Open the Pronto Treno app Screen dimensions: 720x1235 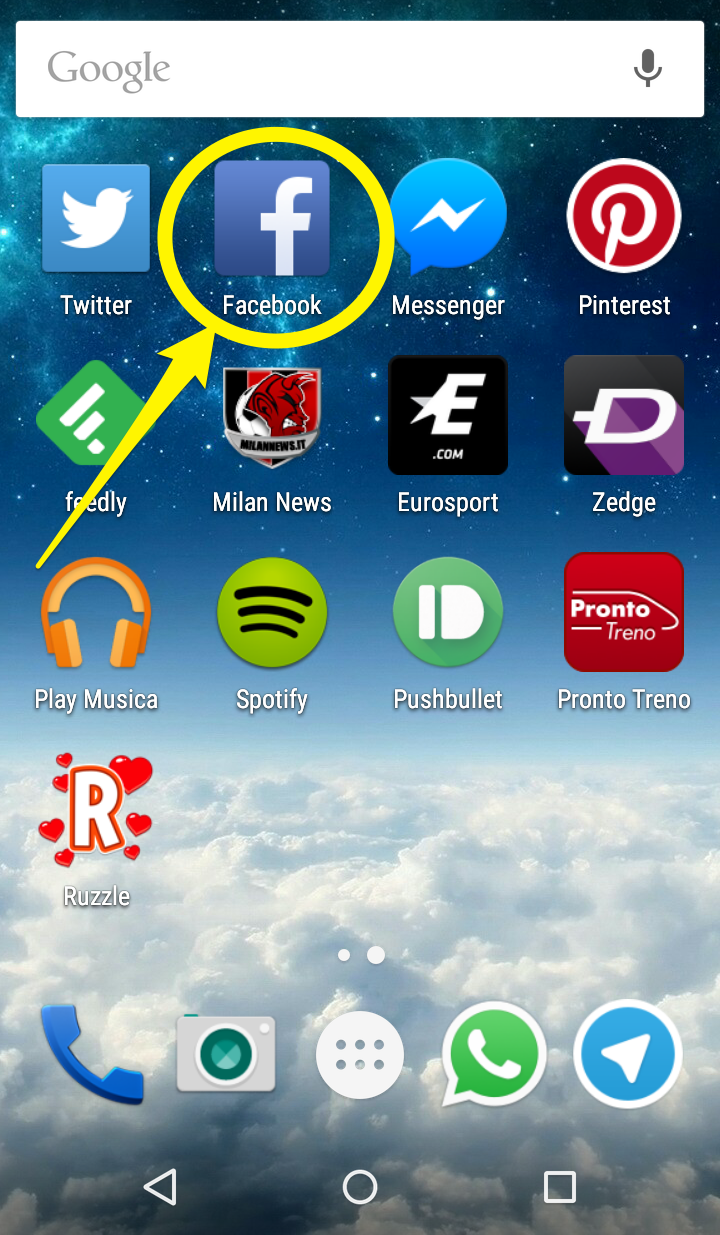tap(624, 612)
